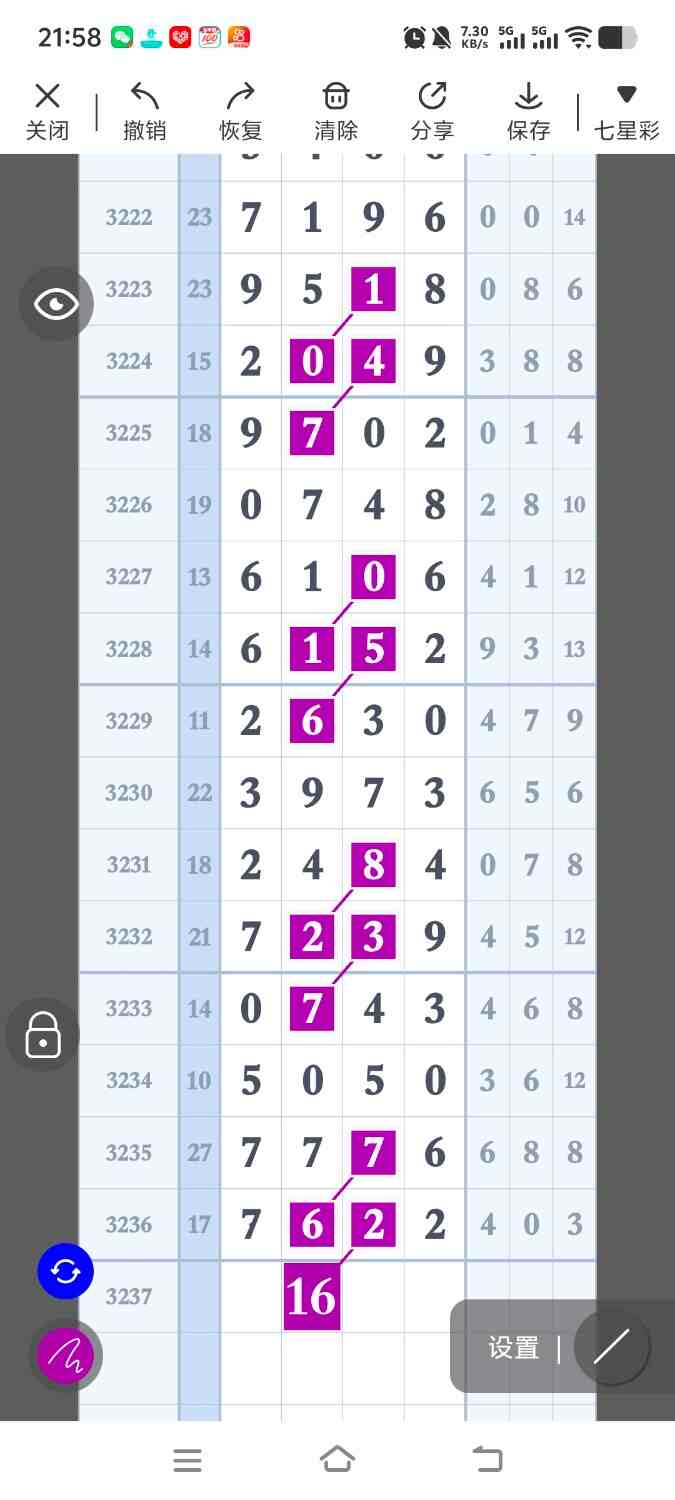The image size is (675, 1500).
Task: Close the chart editor
Action: (x=47, y=111)
